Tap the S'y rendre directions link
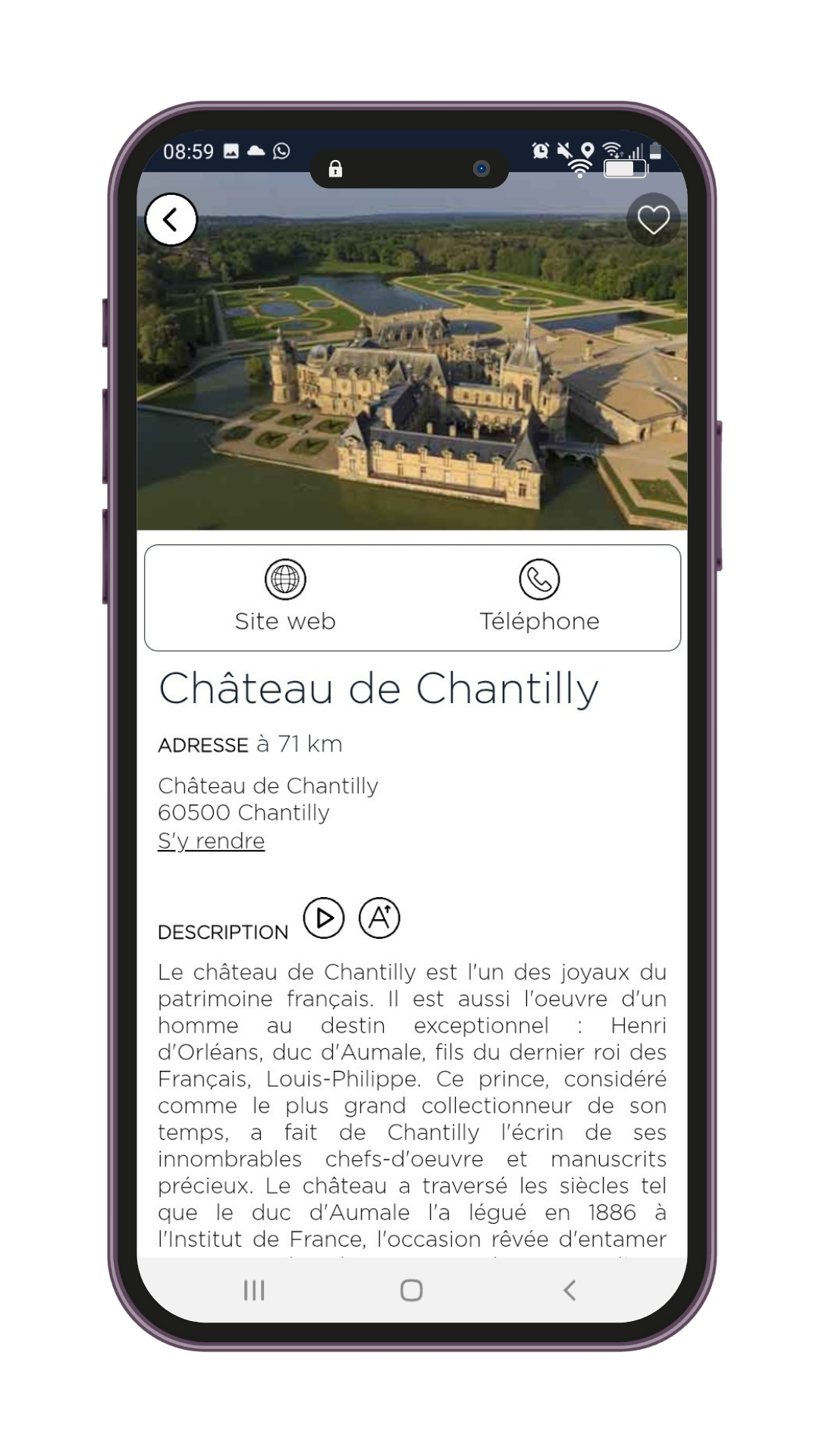819x1456 pixels. click(x=211, y=841)
